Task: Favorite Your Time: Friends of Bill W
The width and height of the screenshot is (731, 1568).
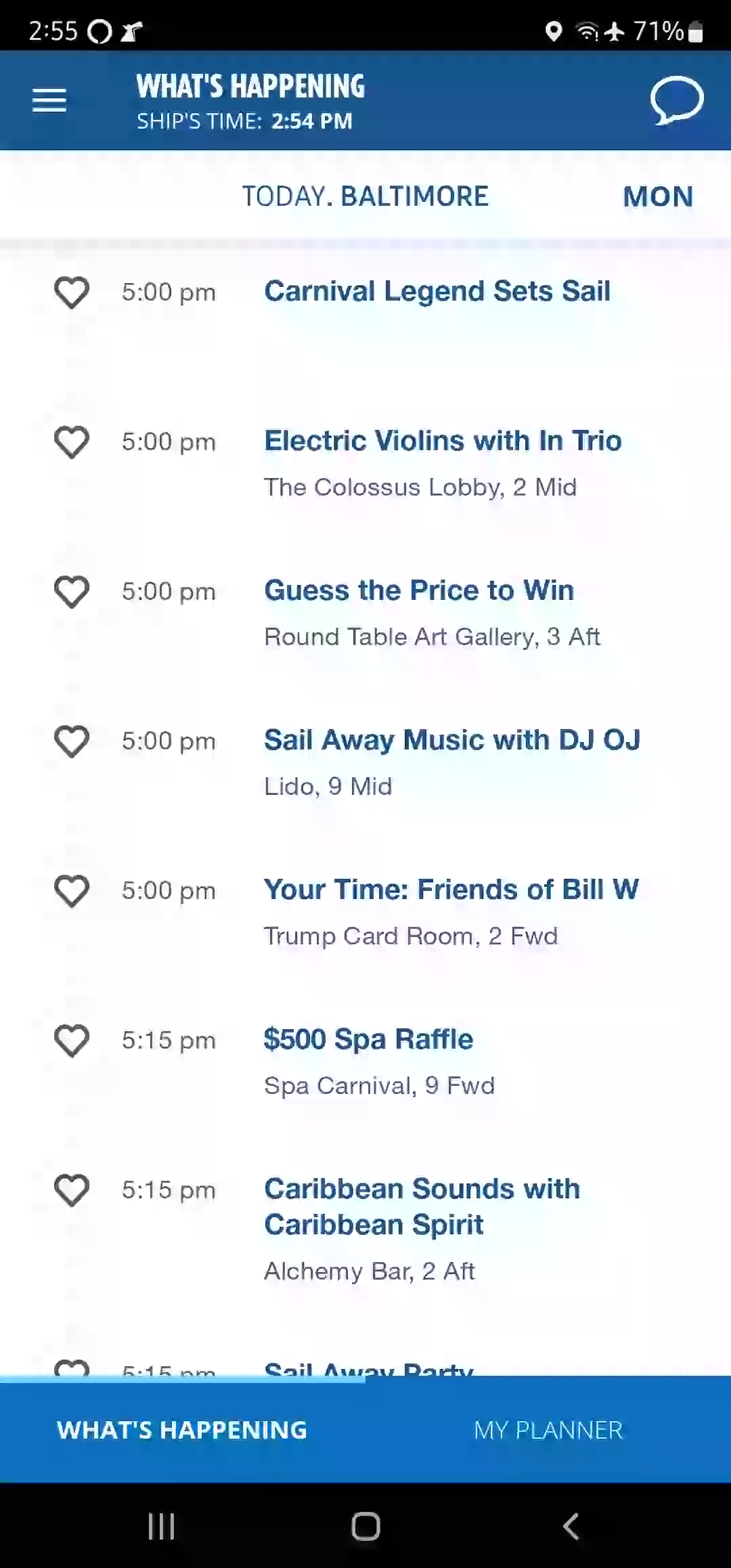Action: (72, 891)
